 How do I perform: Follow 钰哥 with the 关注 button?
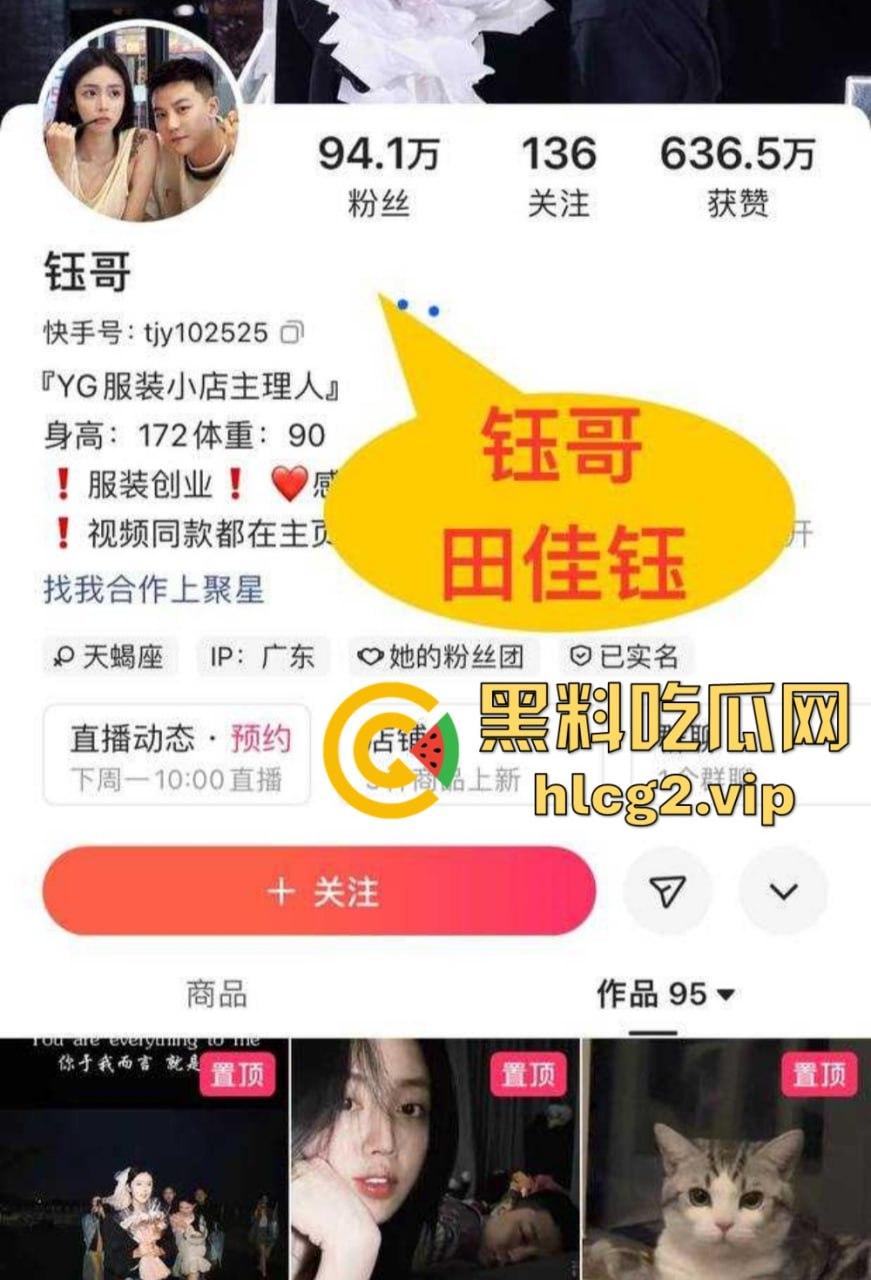318,891
